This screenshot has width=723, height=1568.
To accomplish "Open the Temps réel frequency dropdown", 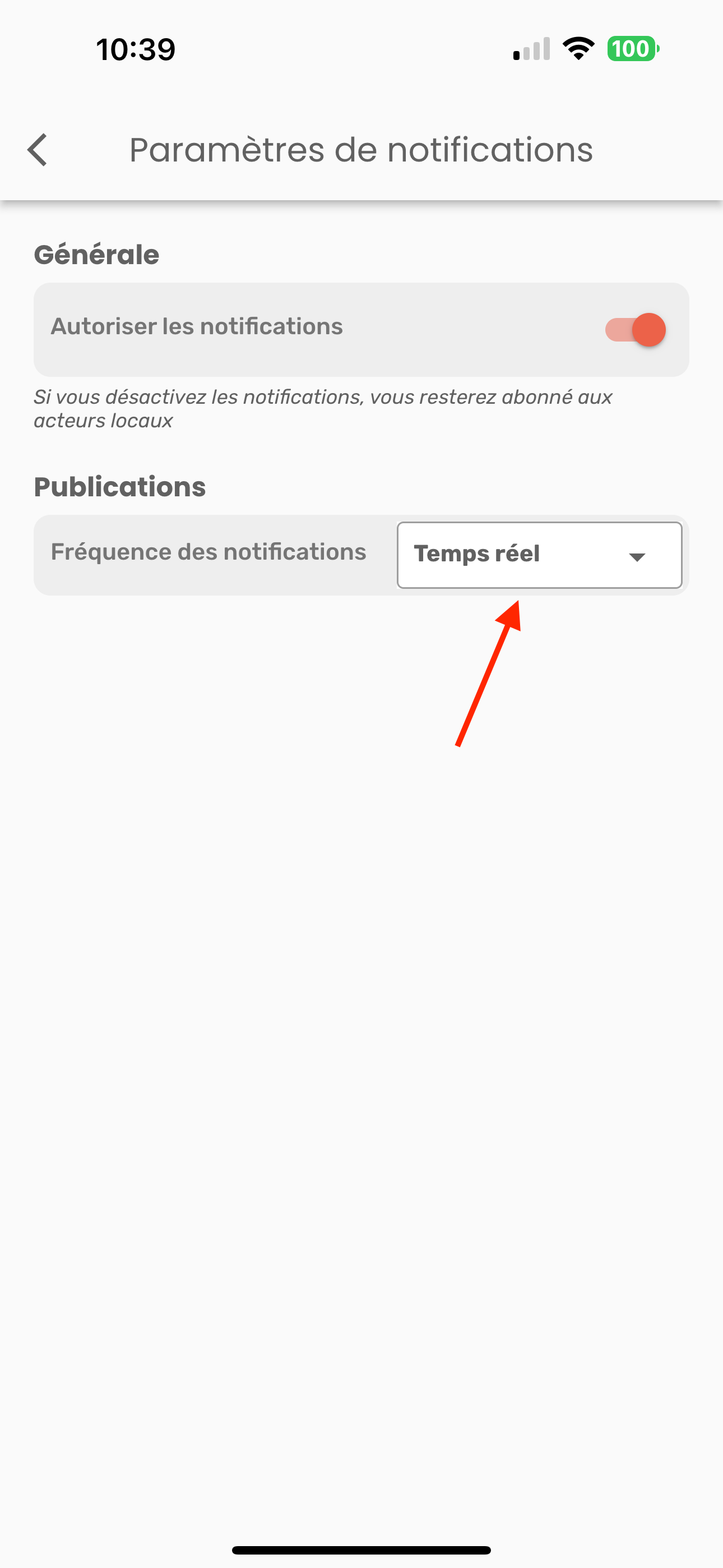I will 539,555.
